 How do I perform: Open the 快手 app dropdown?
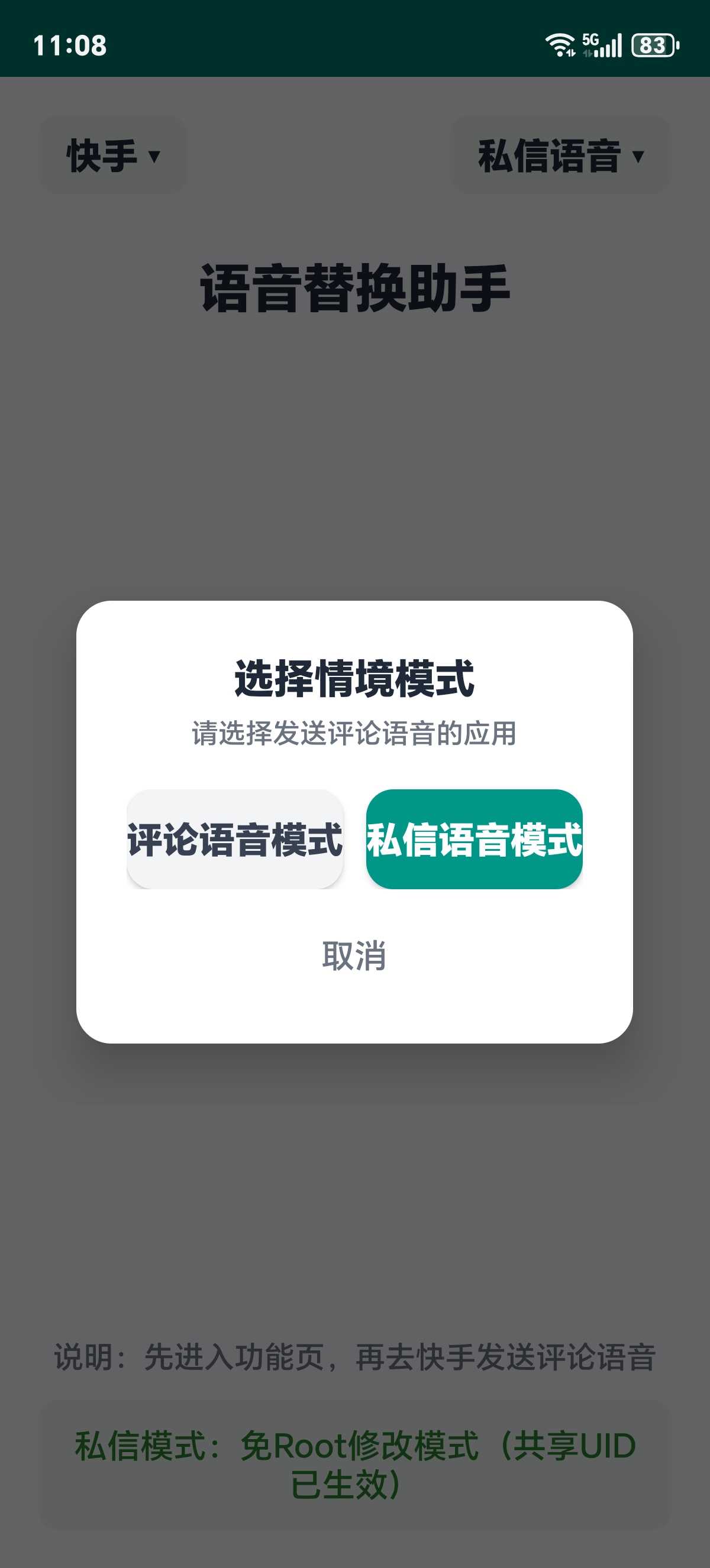[x=113, y=156]
